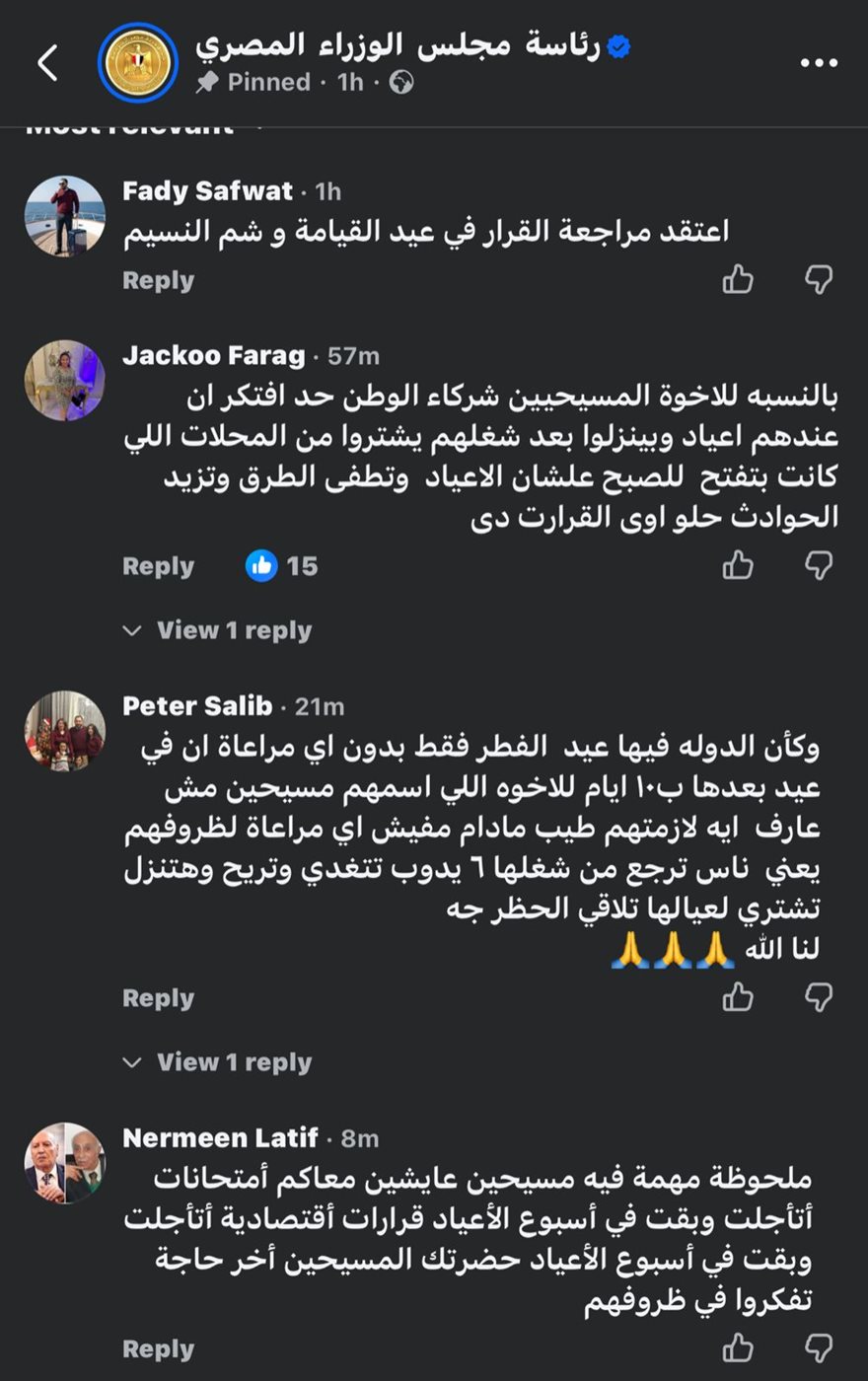
Task: Go back using the top-left arrow
Action: 47,63
